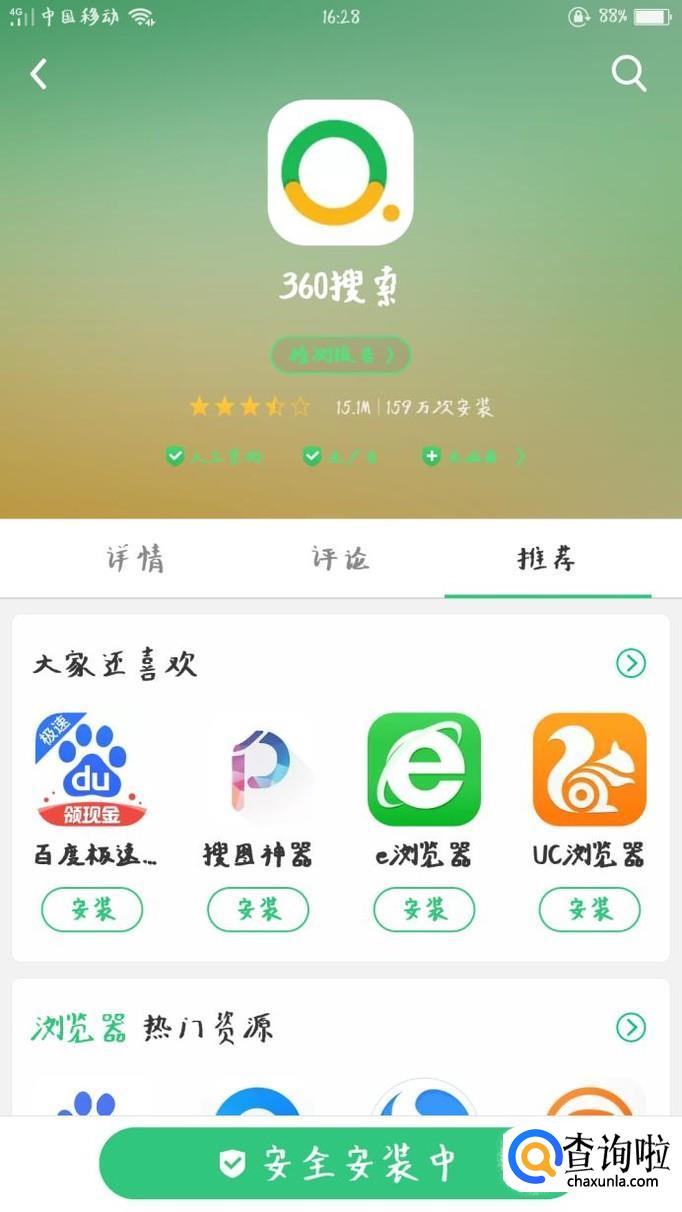Switch to the 评论 tab
The width and height of the screenshot is (682, 1212).
[x=340, y=558]
